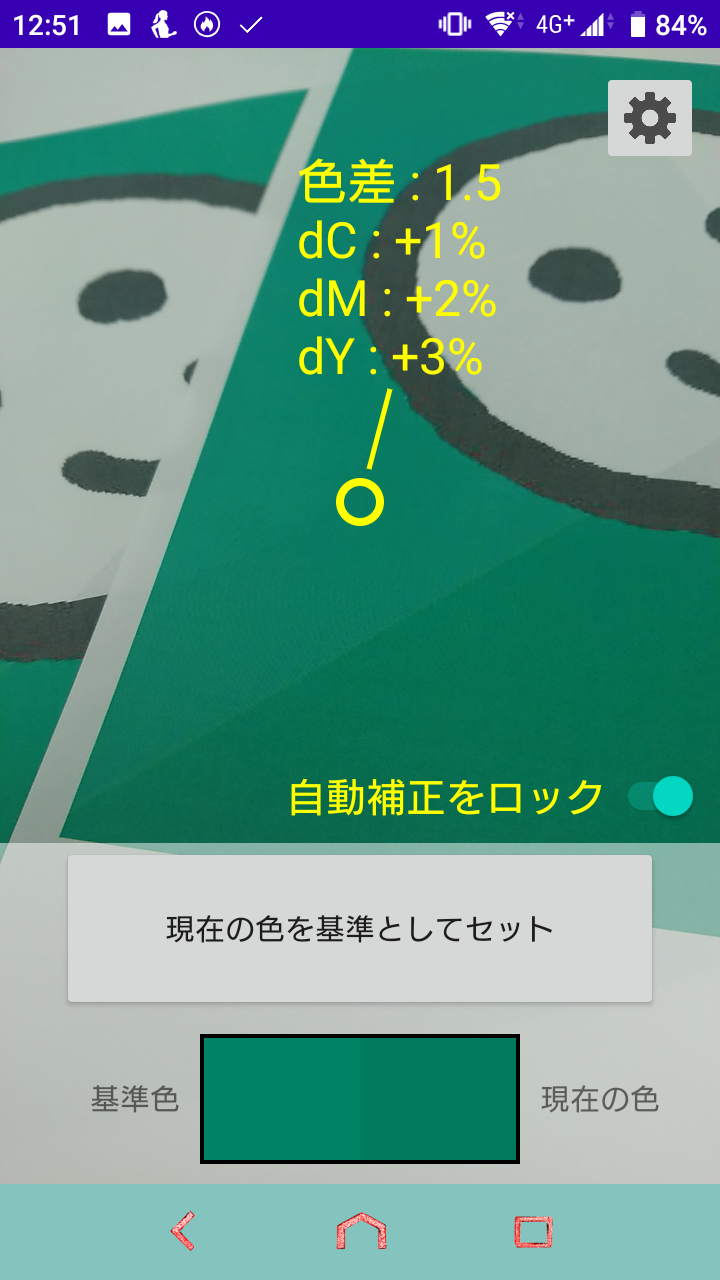Toggle the 自動補正をロック switch
Image resolution: width=720 pixels, height=1280 pixels.
pos(661,796)
